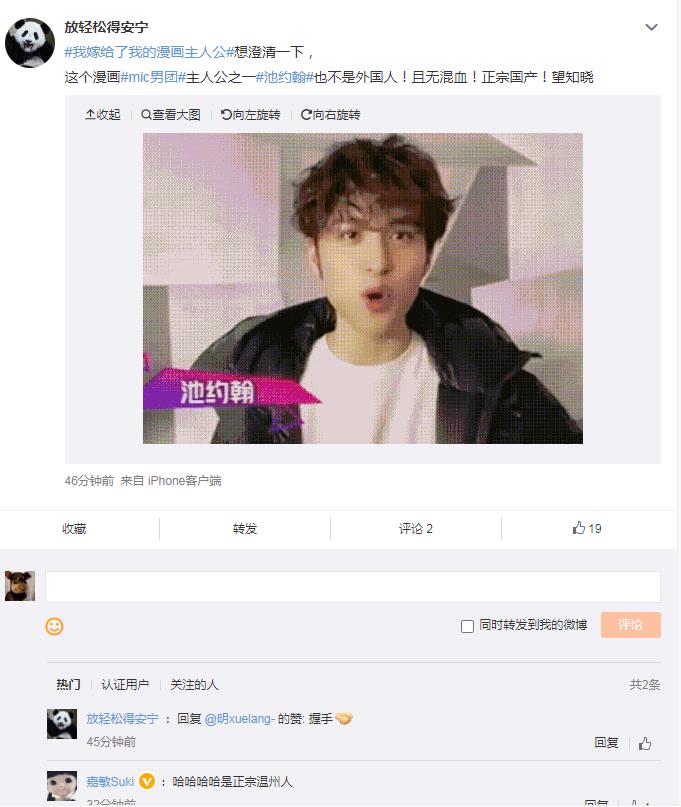Open the 评论 2 comments section
The width and height of the screenshot is (681, 807).
click(415, 528)
